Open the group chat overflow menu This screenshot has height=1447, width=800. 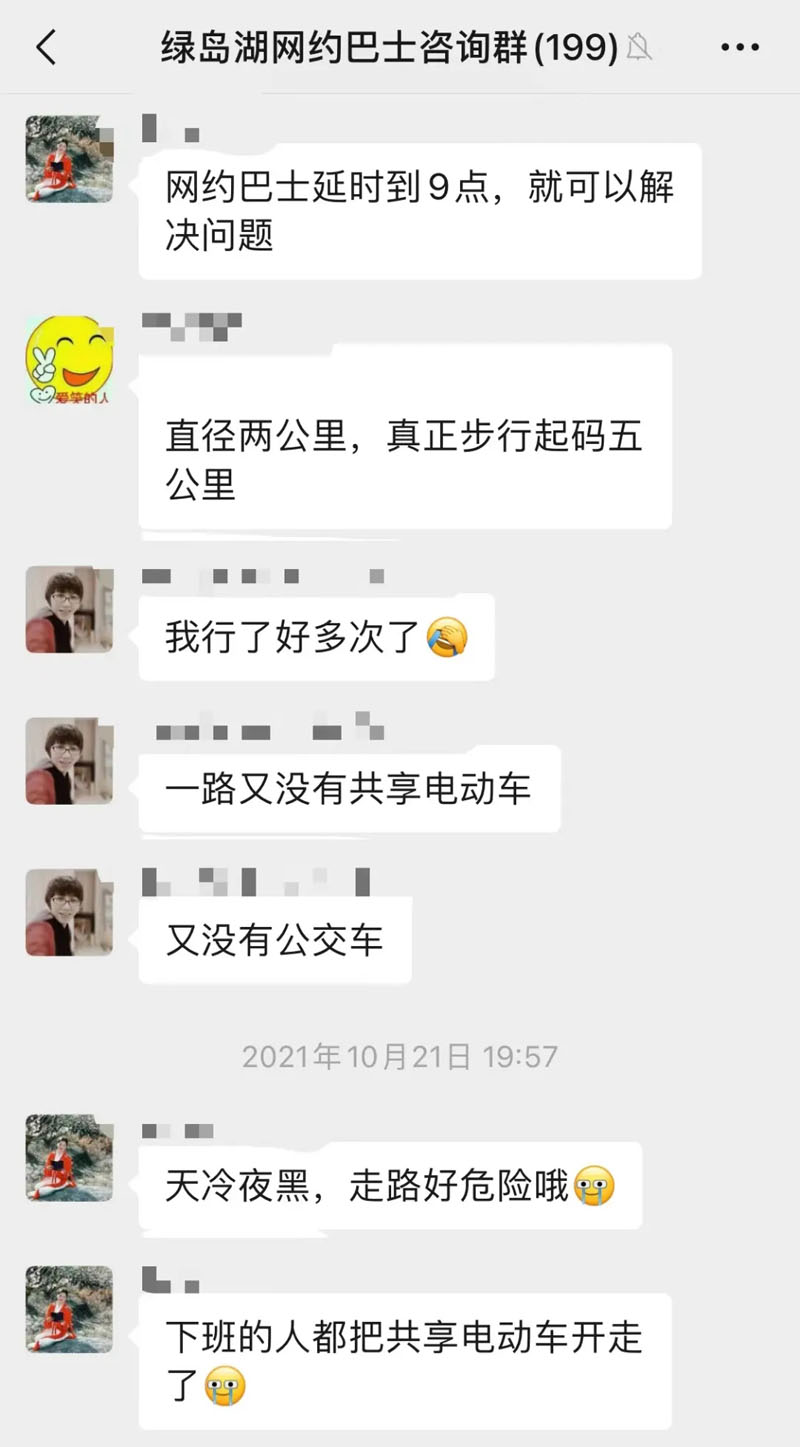pyautogui.click(x=740, y=47)
